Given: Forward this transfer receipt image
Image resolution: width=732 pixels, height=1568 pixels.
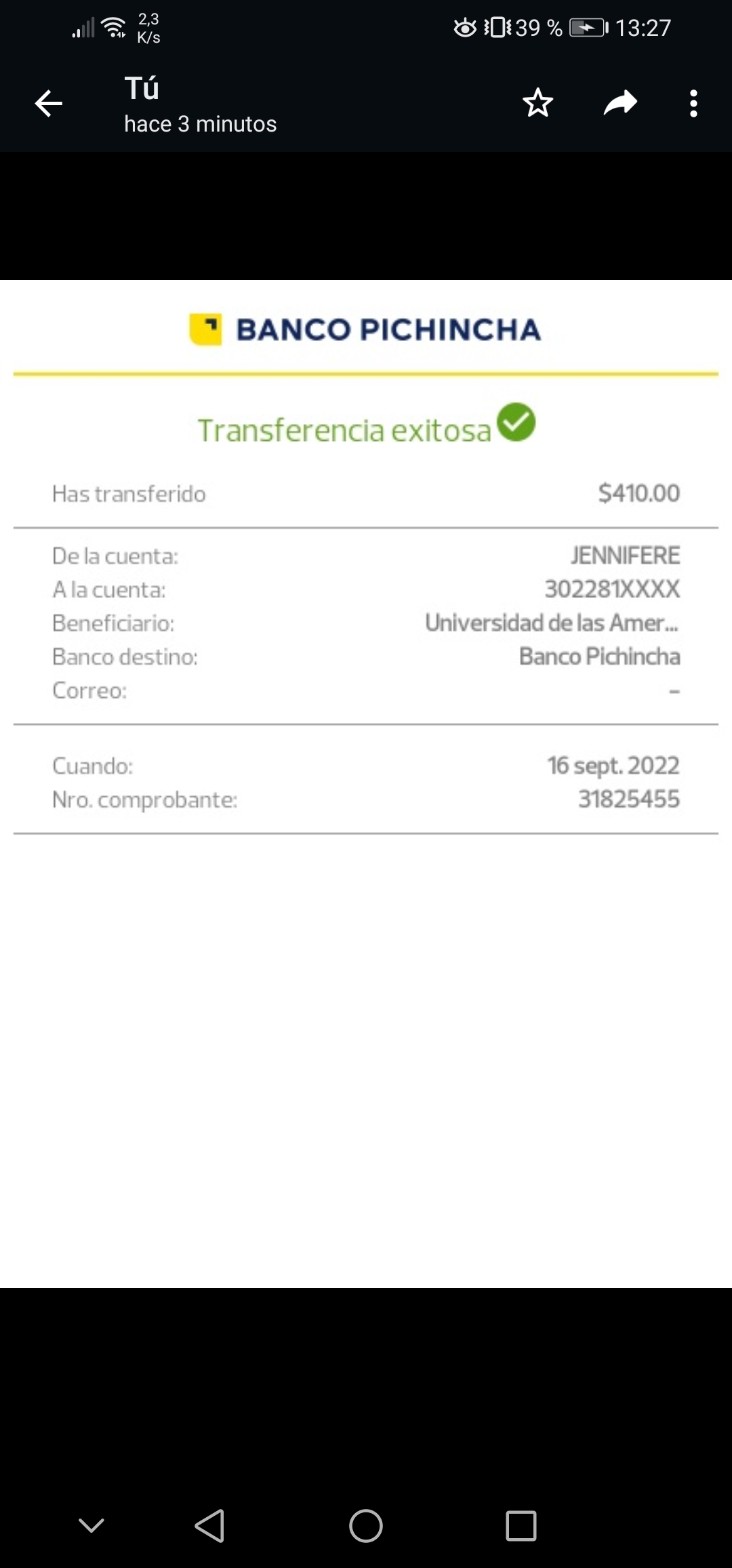Looking at the screenshot, I should pyautogui.click(x=620, y=103).
